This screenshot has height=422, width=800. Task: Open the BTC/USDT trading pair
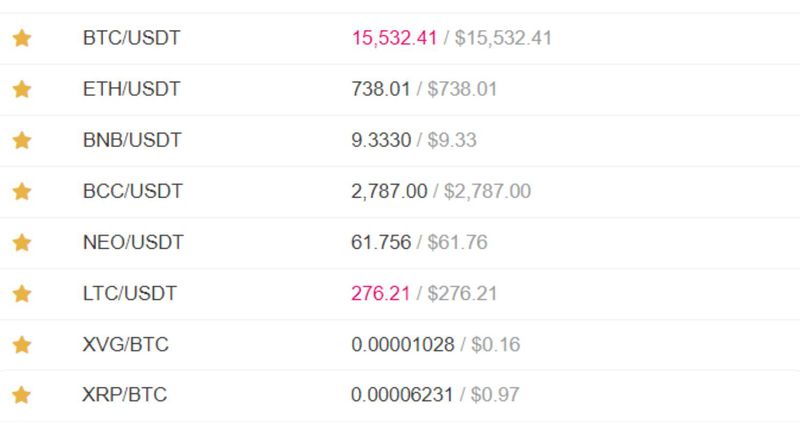point(131,38)
